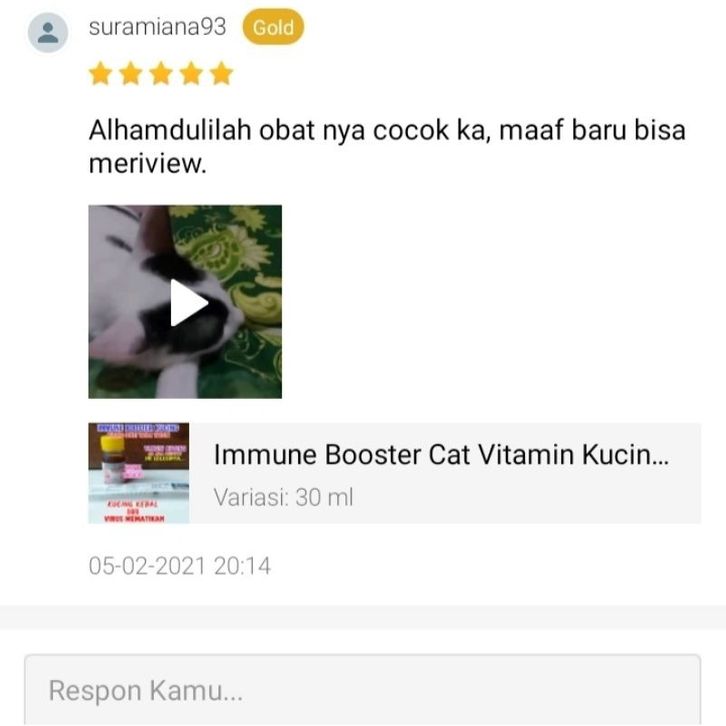Tap the Respon Kamu reply field
Viewport: 726px width, 726px height.
coord(362,690)
